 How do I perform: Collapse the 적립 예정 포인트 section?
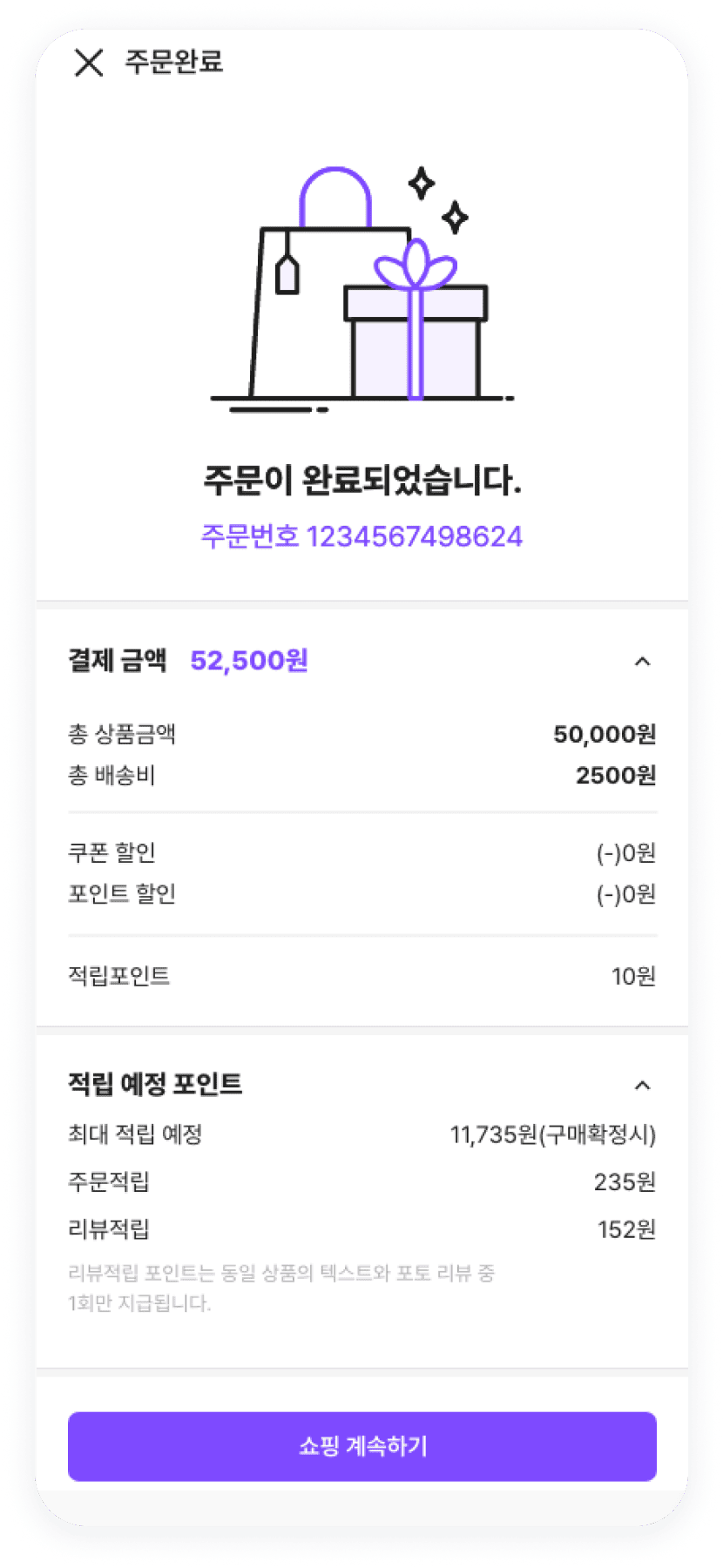pyautogui.click(x=642, y=1085)
